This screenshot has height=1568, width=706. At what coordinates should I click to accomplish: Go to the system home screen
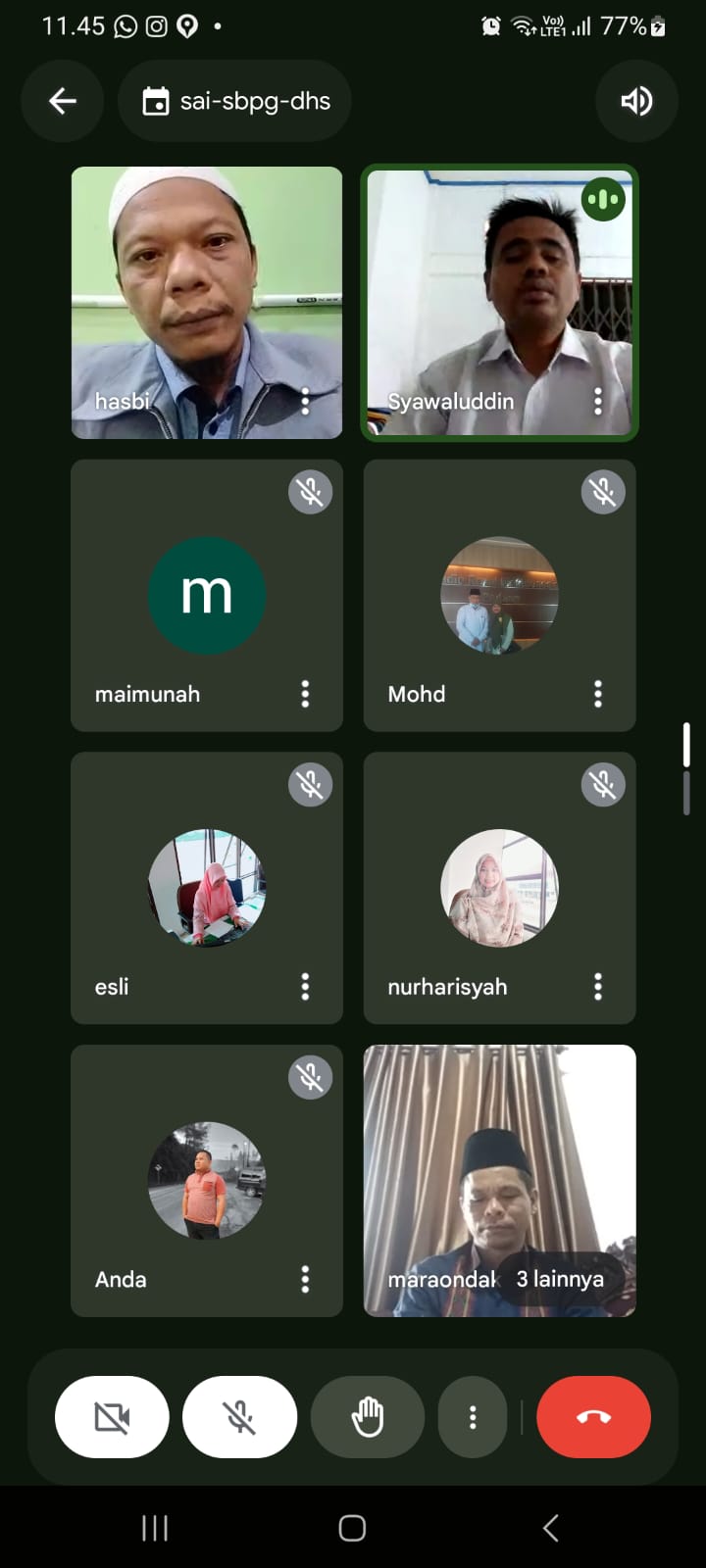click(352, 1528)
